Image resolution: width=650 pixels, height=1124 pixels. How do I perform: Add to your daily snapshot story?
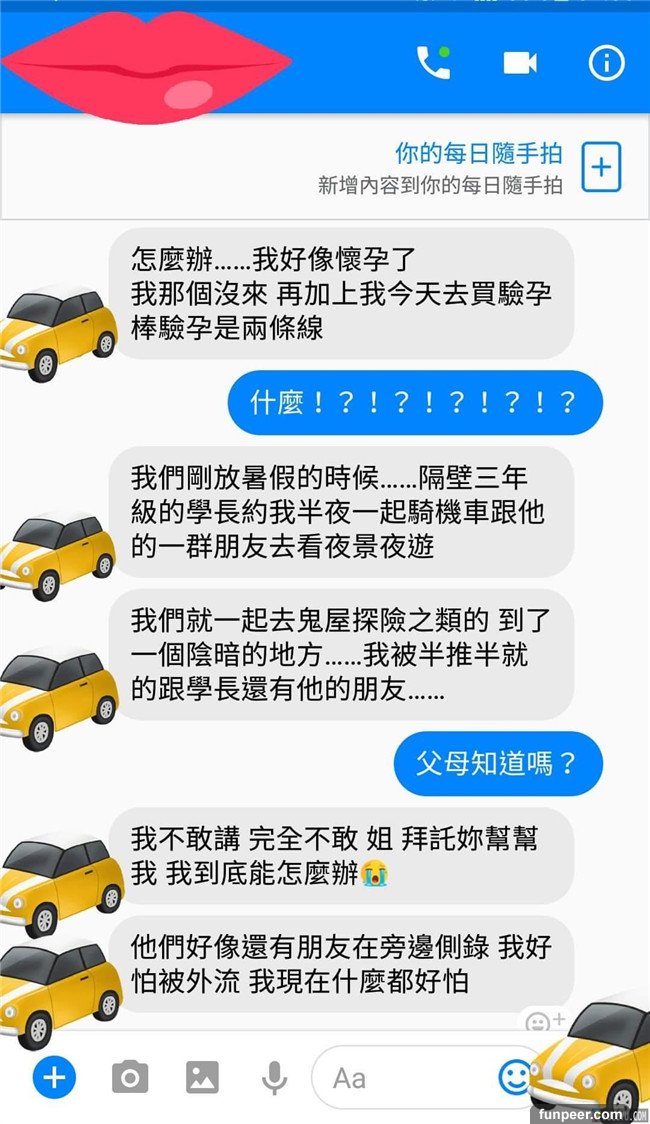click(x=601, y=167)
